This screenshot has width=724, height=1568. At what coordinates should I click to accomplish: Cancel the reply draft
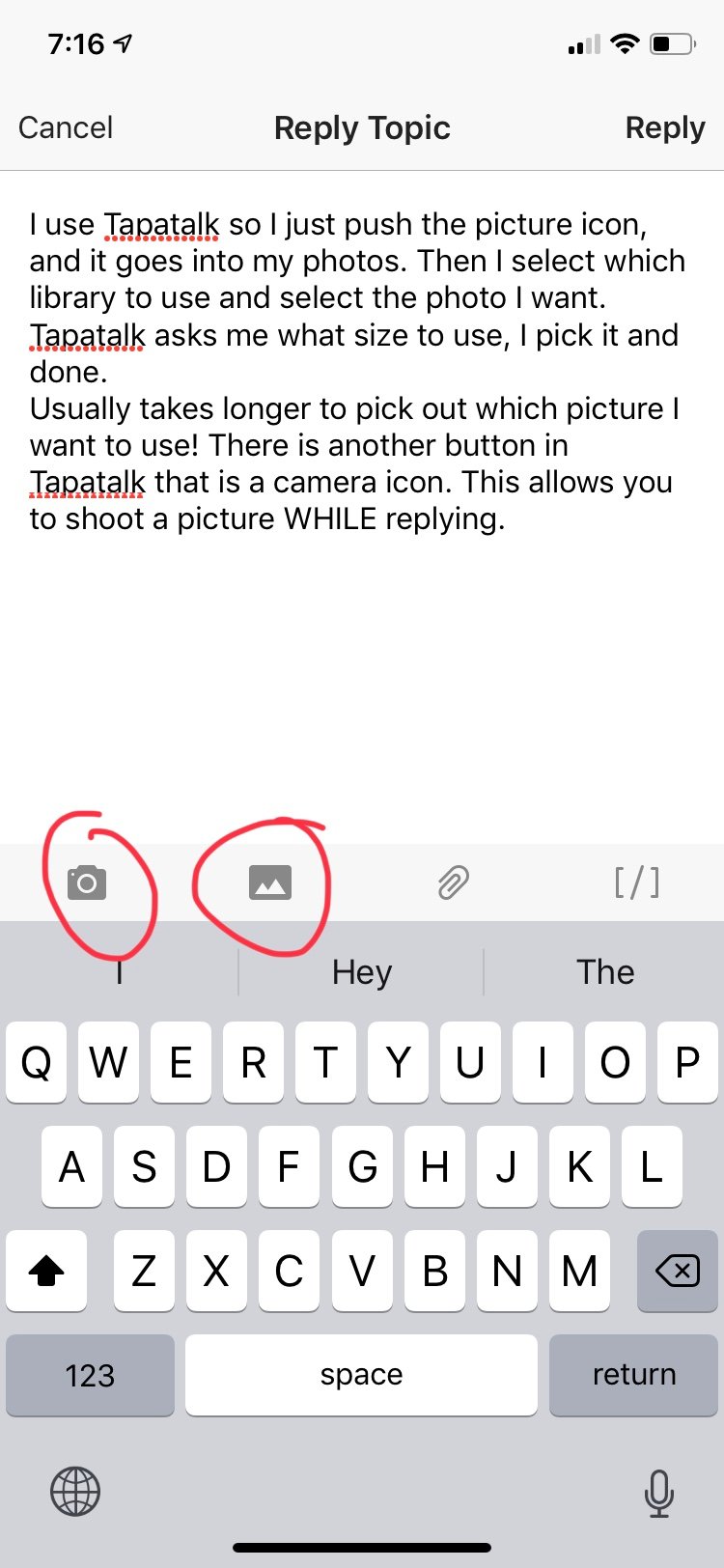(66, 127)
